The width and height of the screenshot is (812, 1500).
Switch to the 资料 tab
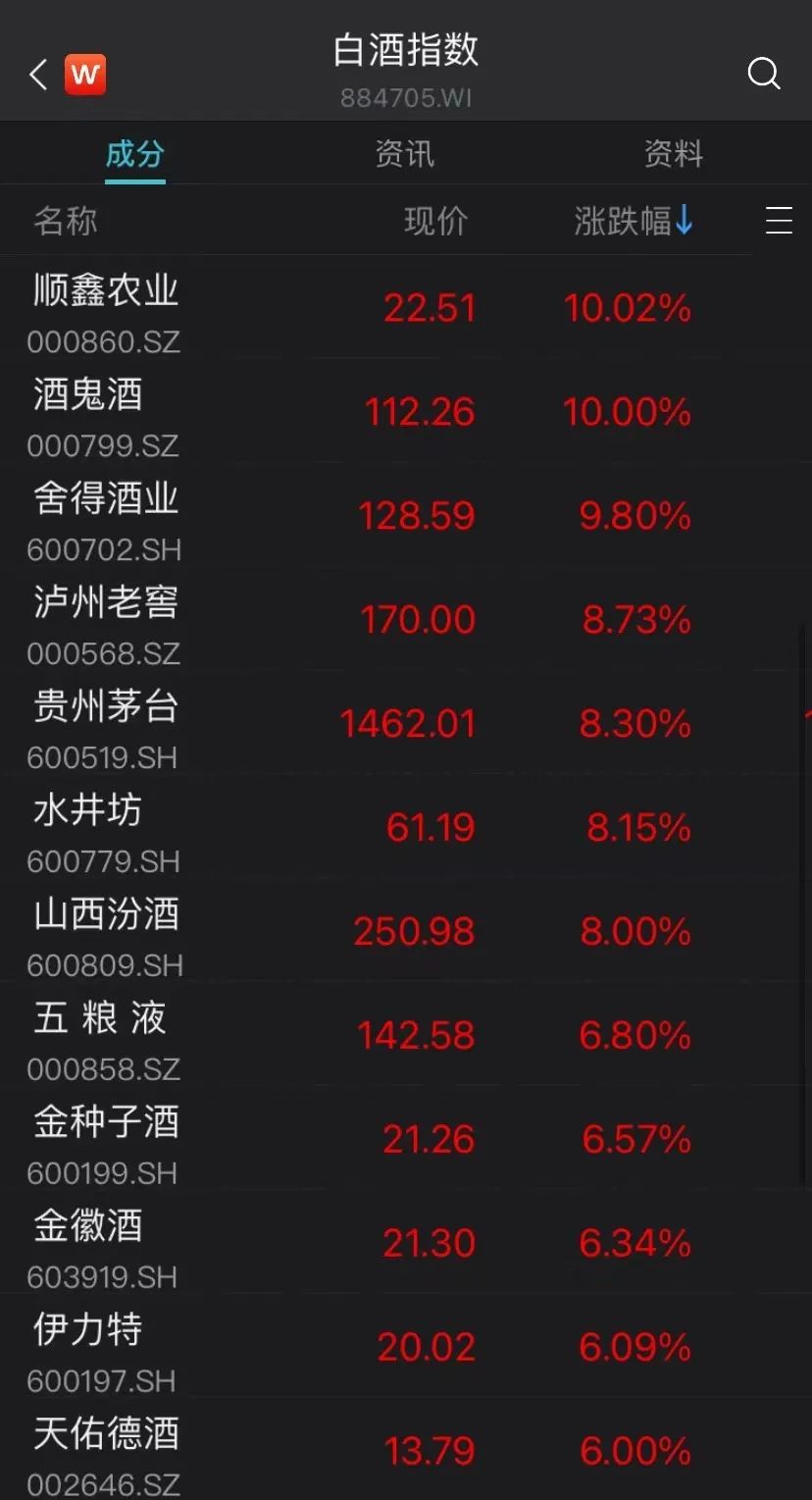pos(673,154)
